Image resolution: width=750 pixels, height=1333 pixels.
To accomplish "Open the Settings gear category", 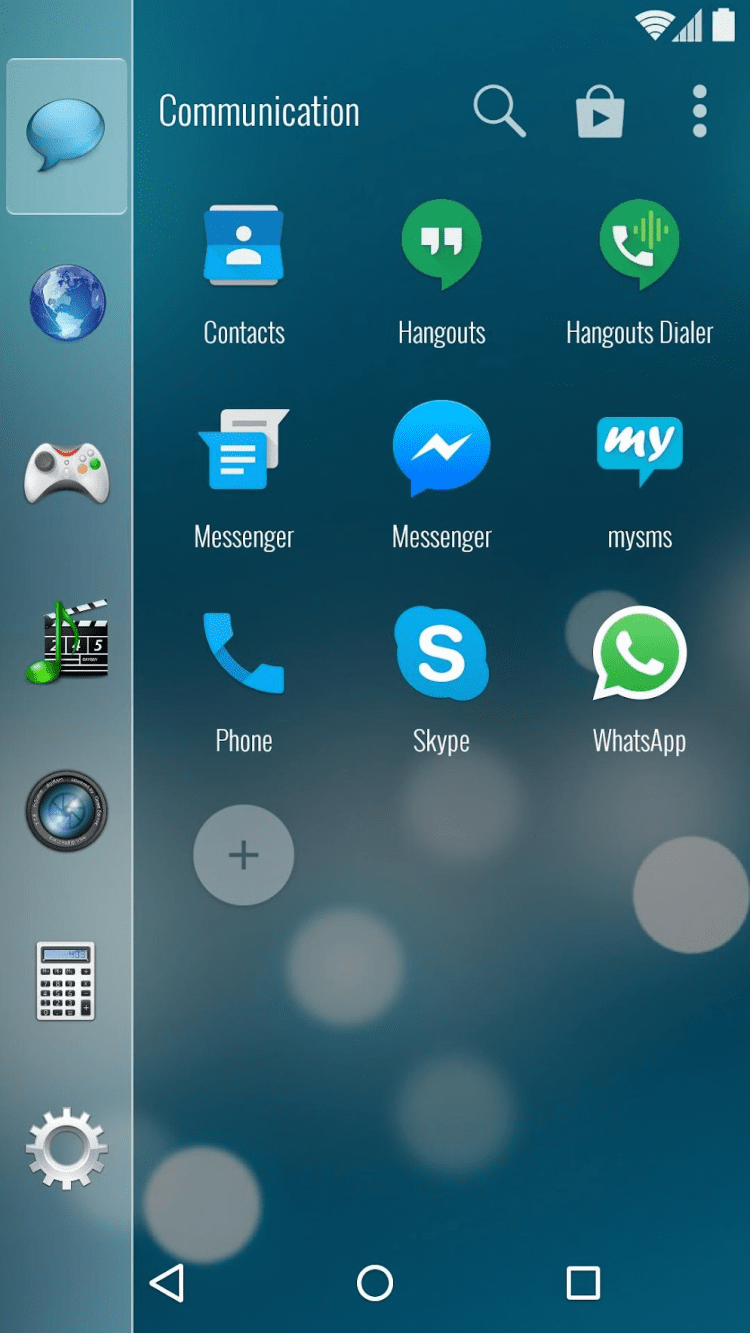I will pos(67,1148).
